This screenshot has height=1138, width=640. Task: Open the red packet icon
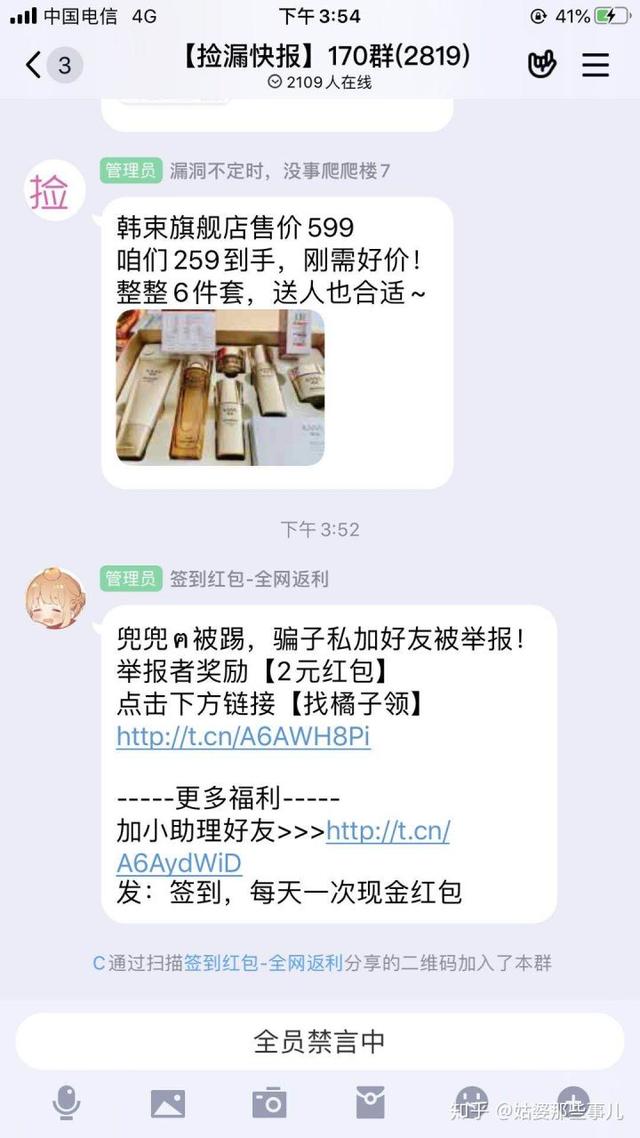370,1103
